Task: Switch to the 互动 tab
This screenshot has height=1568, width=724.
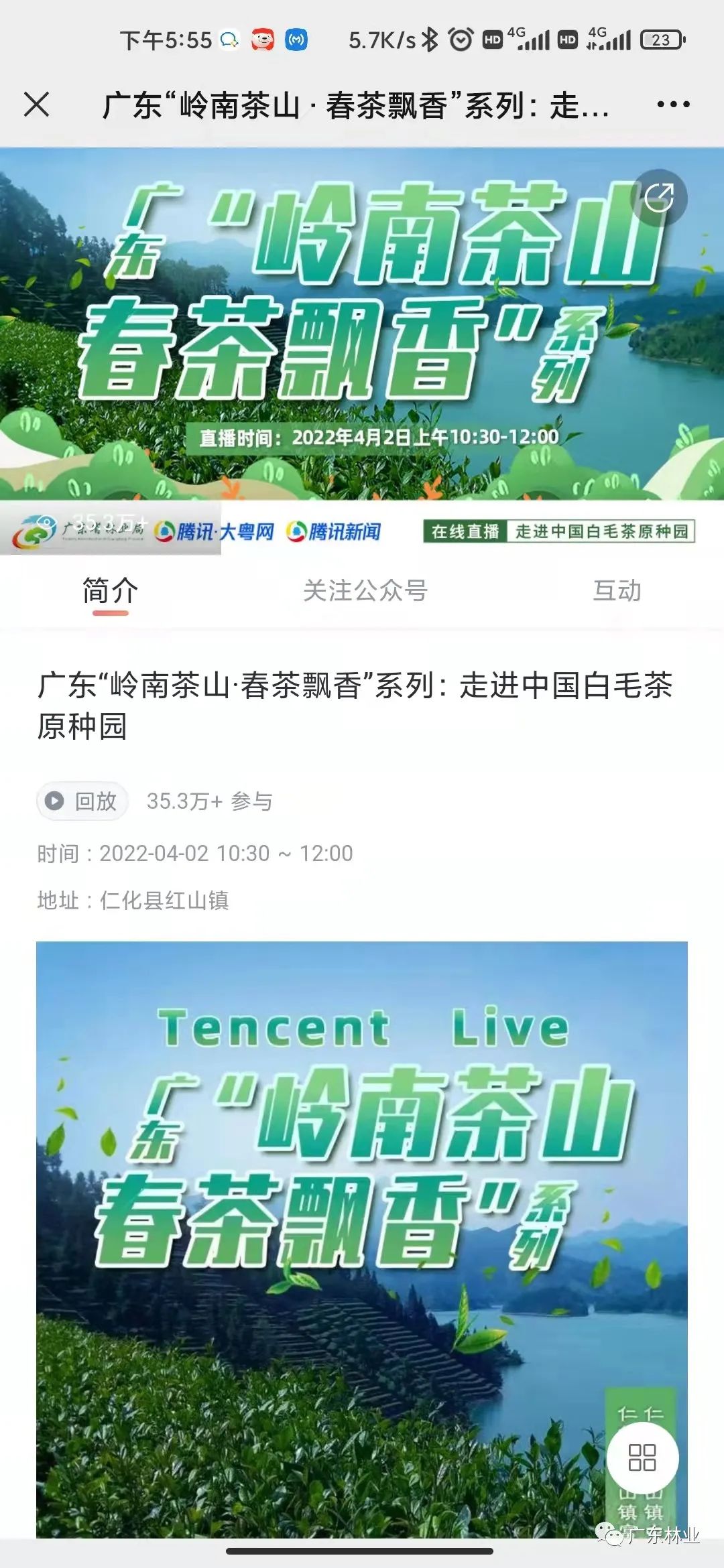Action: 617,591
